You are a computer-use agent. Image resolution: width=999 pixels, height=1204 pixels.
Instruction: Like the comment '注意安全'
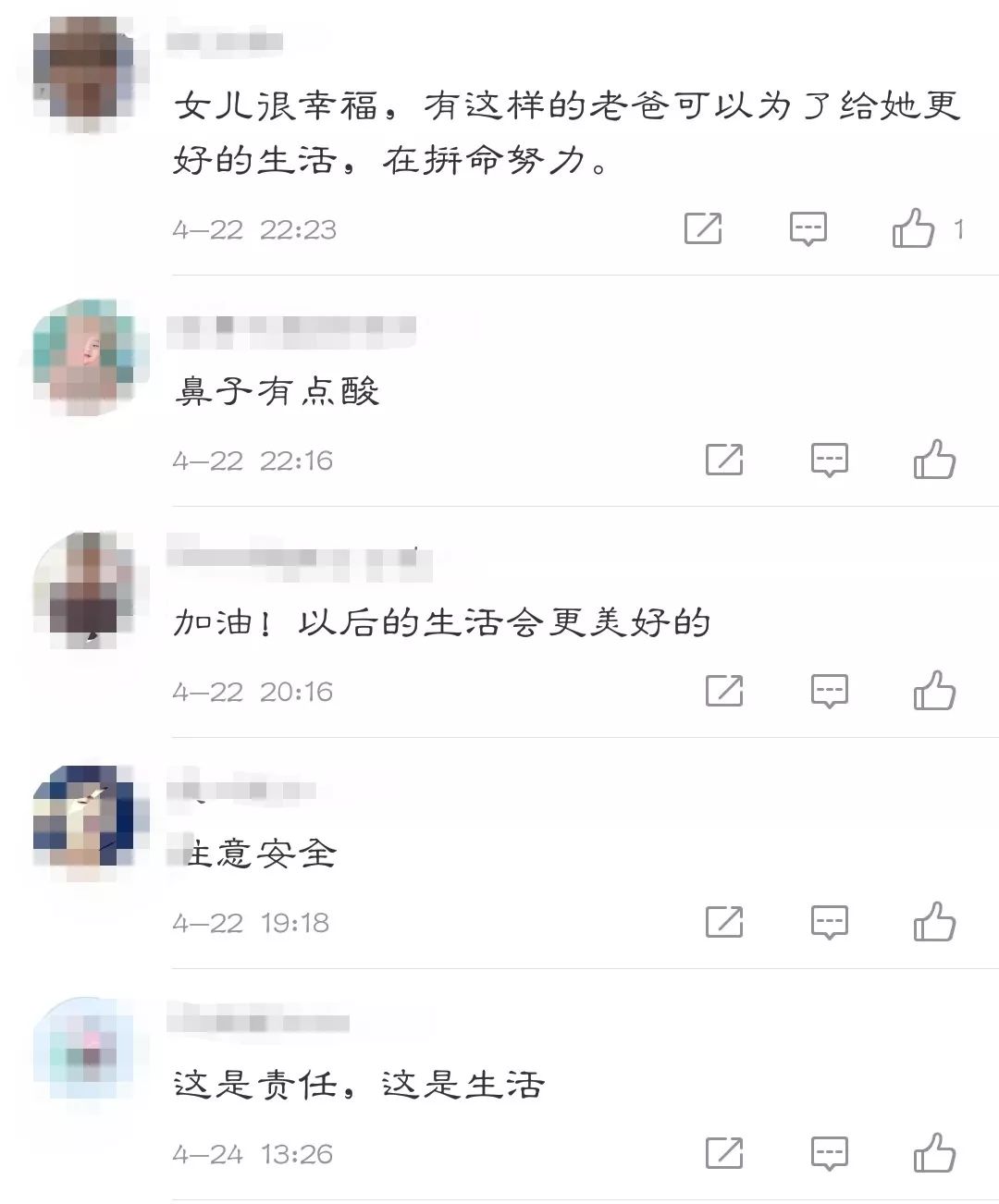pos(934,921)
